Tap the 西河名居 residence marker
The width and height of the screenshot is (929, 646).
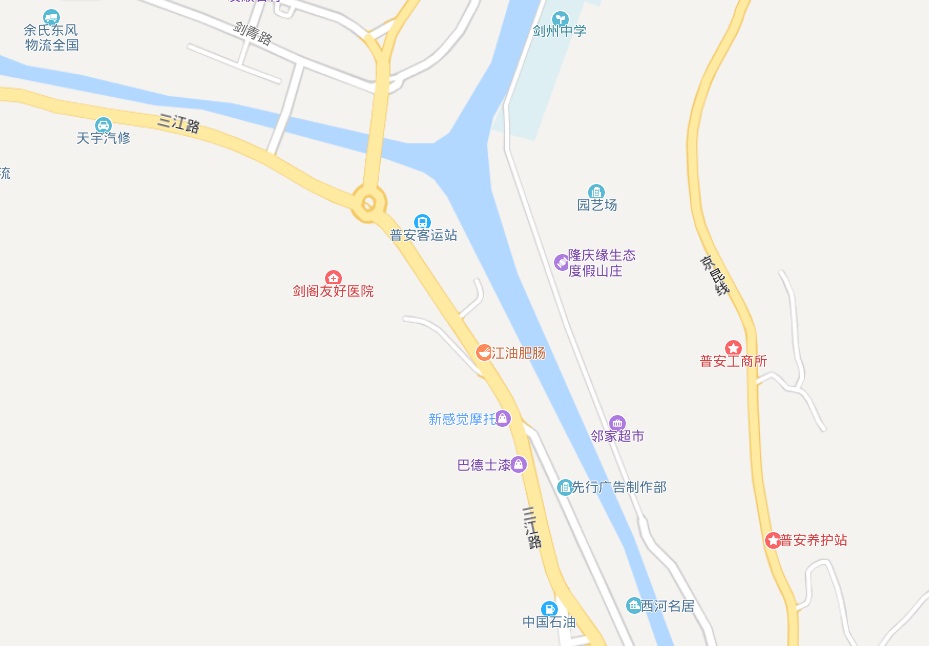pos(634,605)
